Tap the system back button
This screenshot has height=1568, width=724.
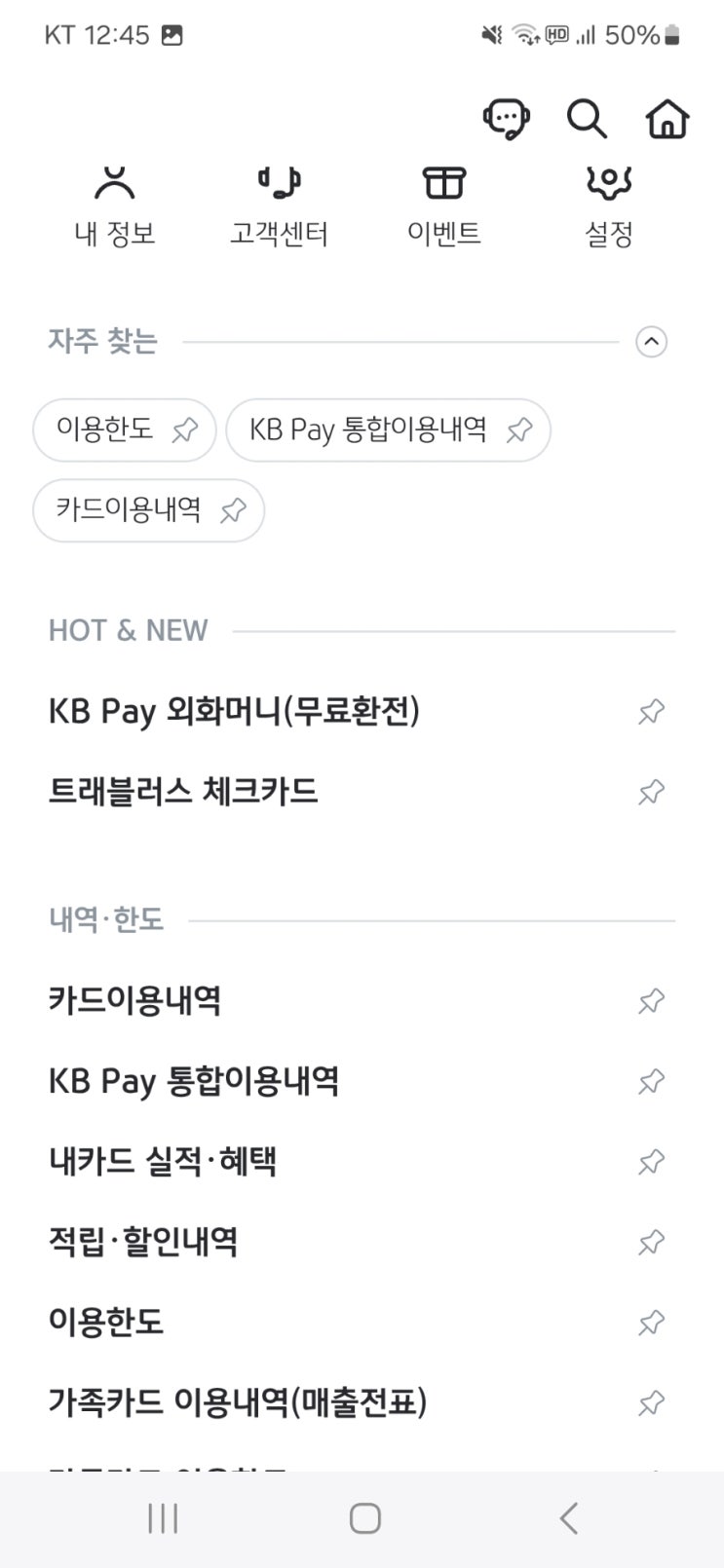pos(569,1518)
